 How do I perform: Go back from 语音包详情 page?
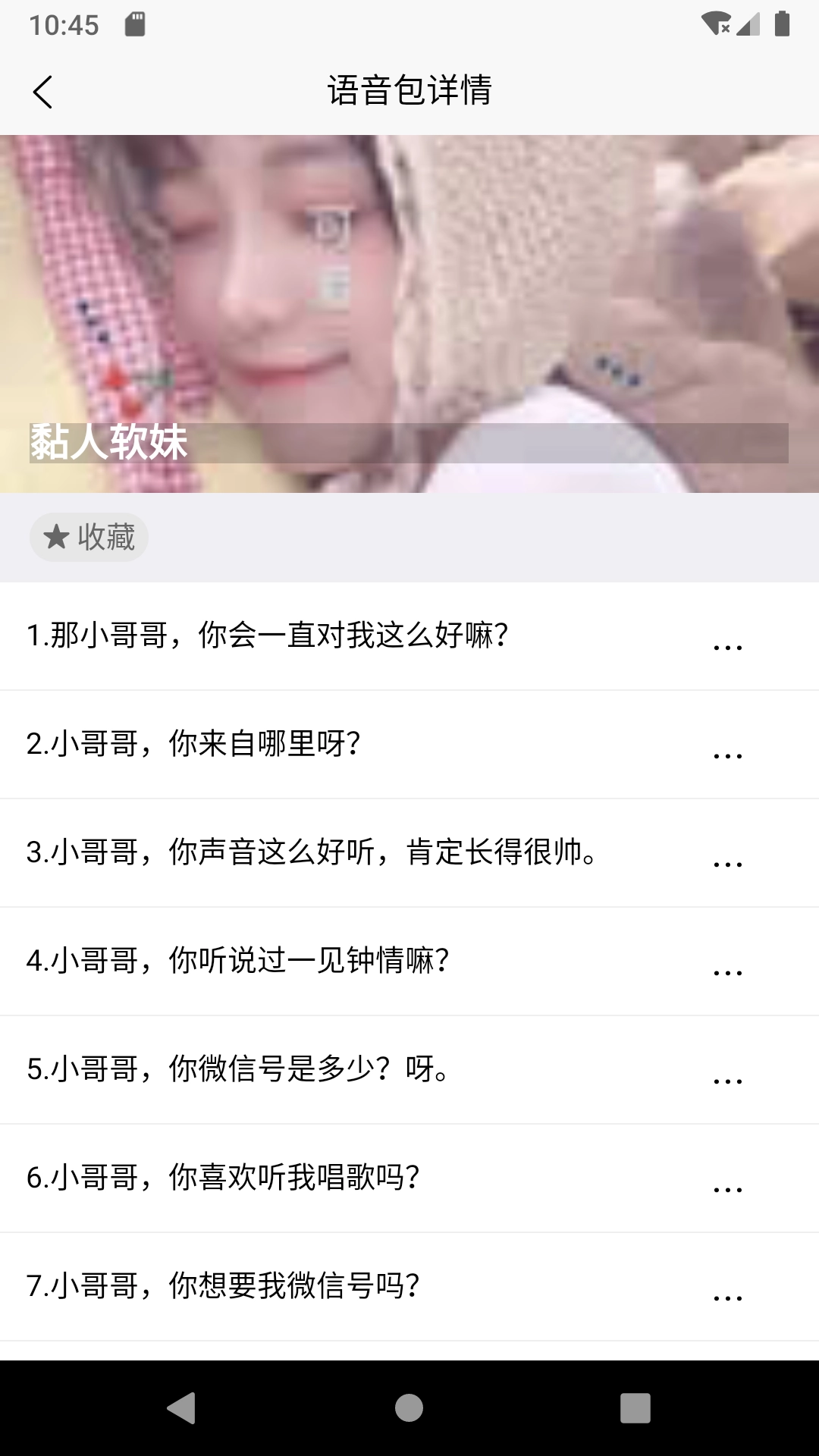tap(43, 93)
